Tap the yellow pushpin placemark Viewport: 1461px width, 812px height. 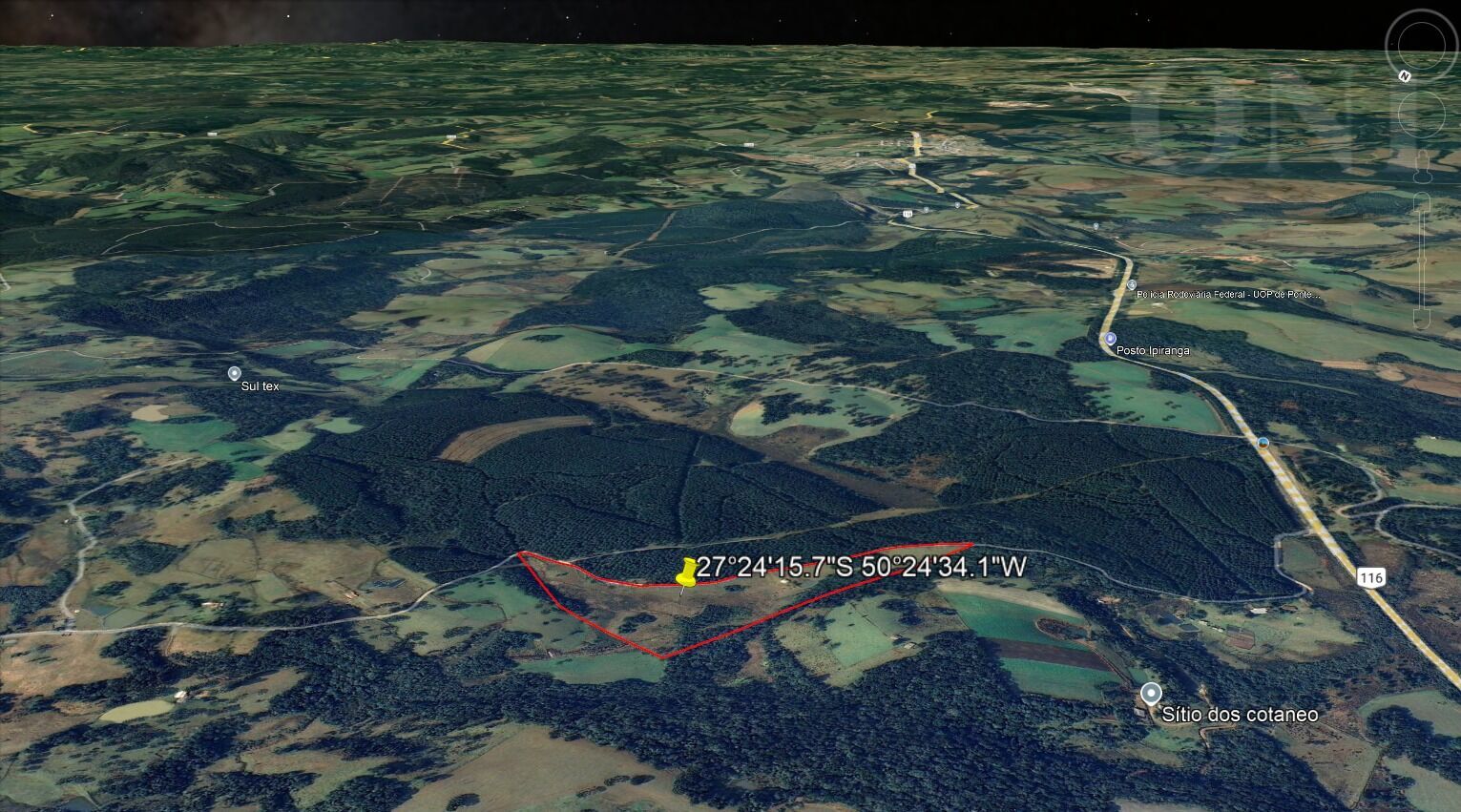tap(685, 573)
